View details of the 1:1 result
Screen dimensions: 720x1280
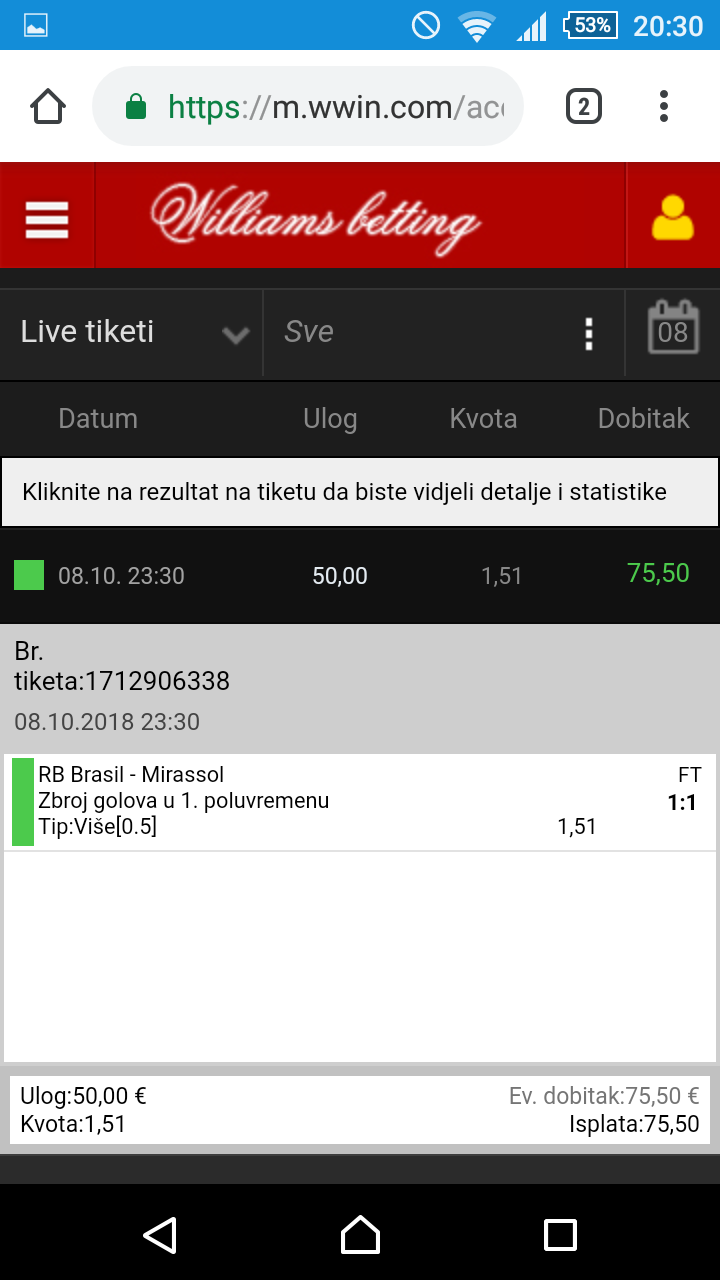(x=682, y=802)
